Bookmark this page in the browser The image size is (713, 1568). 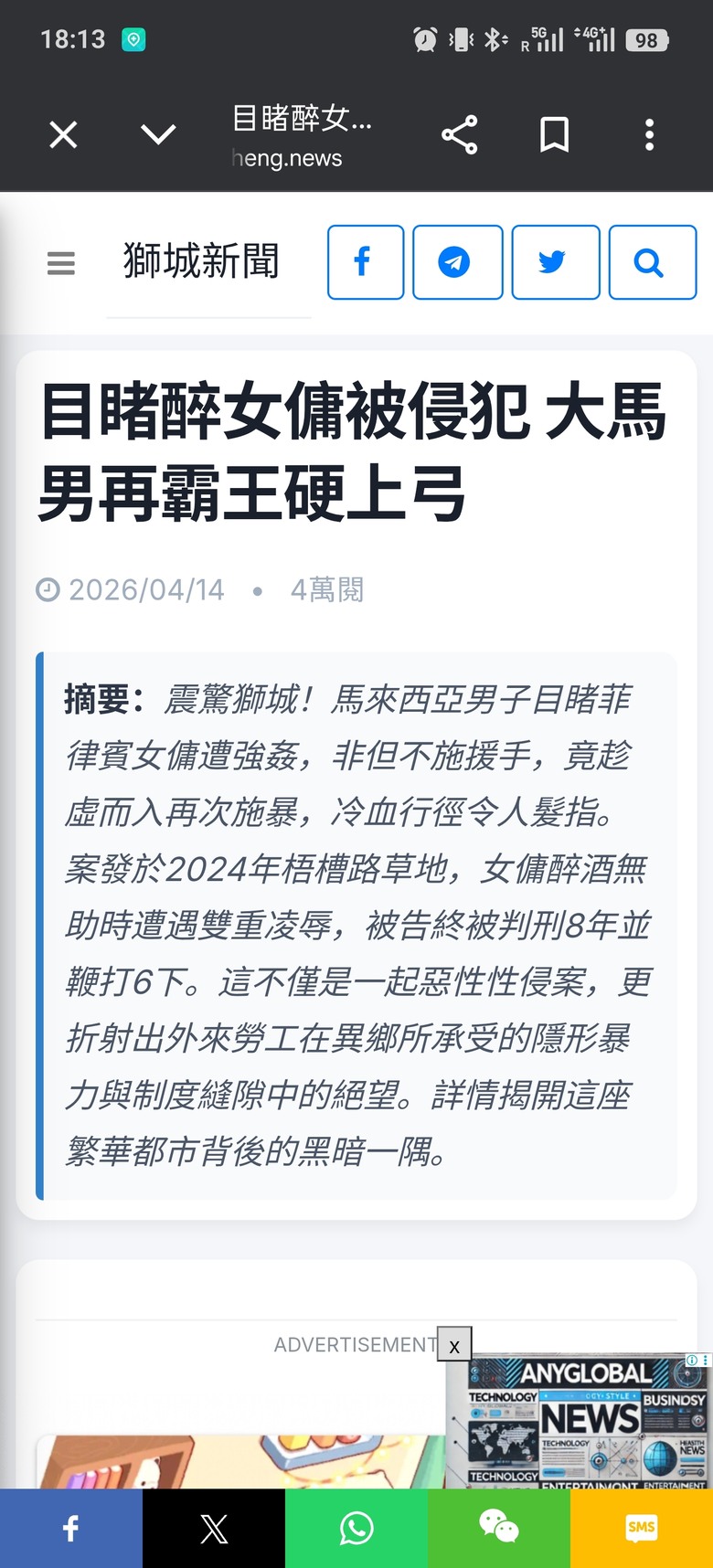pos(555,135)
